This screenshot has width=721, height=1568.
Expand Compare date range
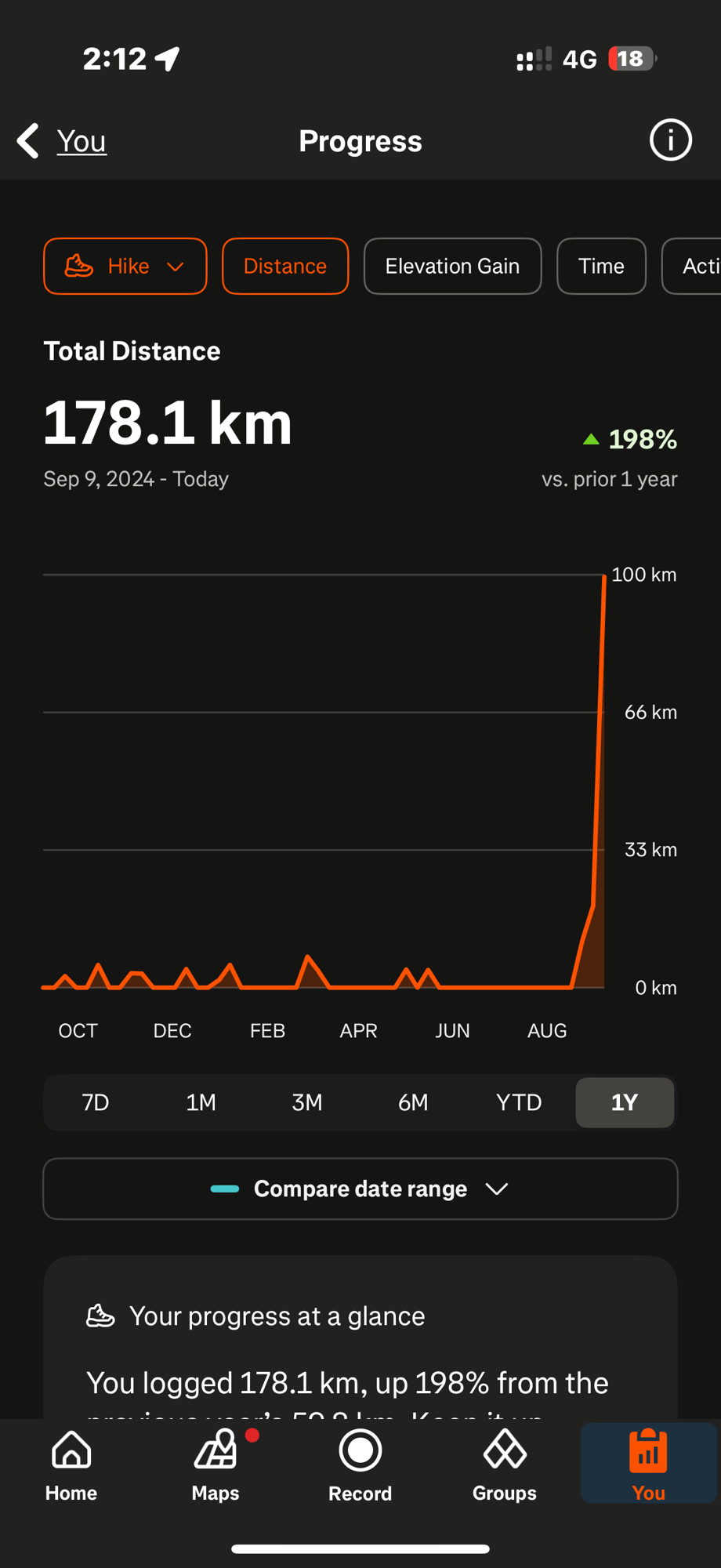[x=360, y=1189]
